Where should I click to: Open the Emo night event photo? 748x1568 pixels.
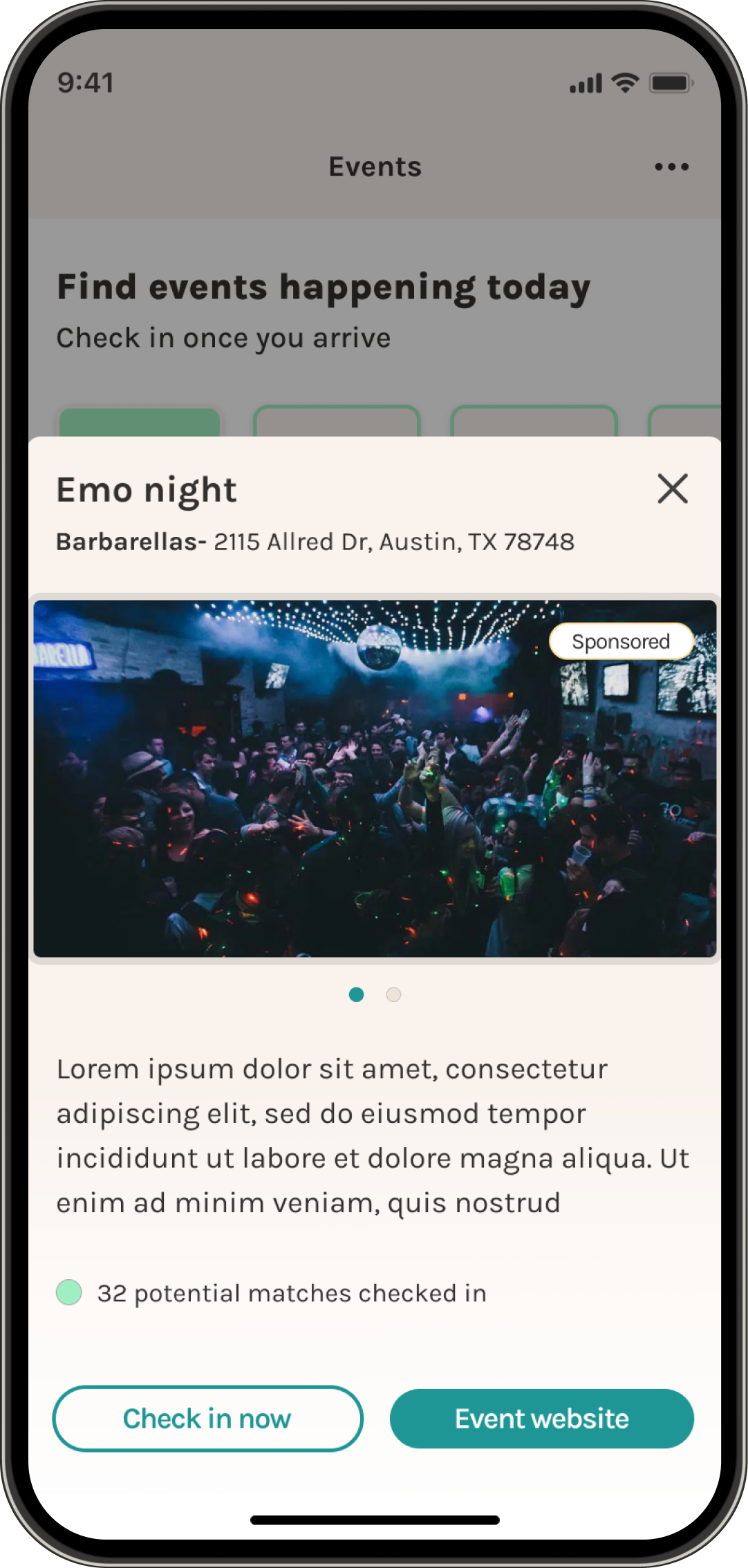coord(375,778)
